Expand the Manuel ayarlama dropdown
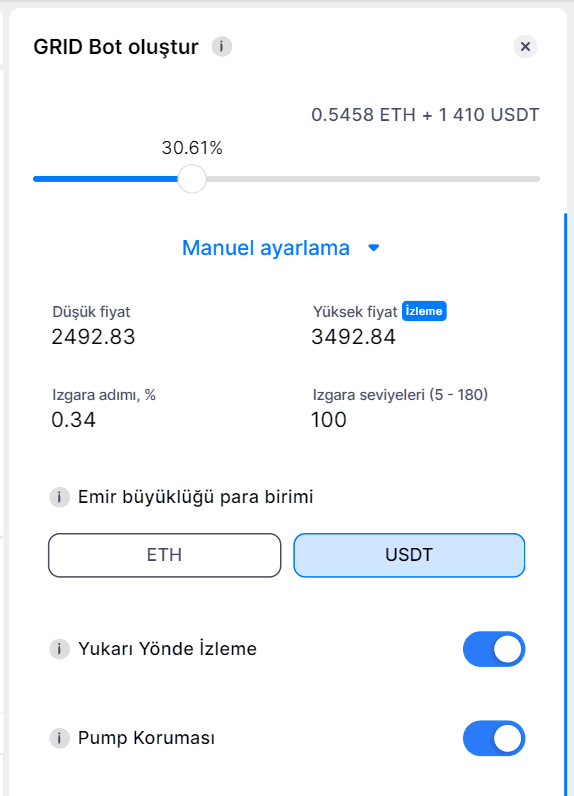This screenshot has width=574, height=796. [x=281, y=248]
